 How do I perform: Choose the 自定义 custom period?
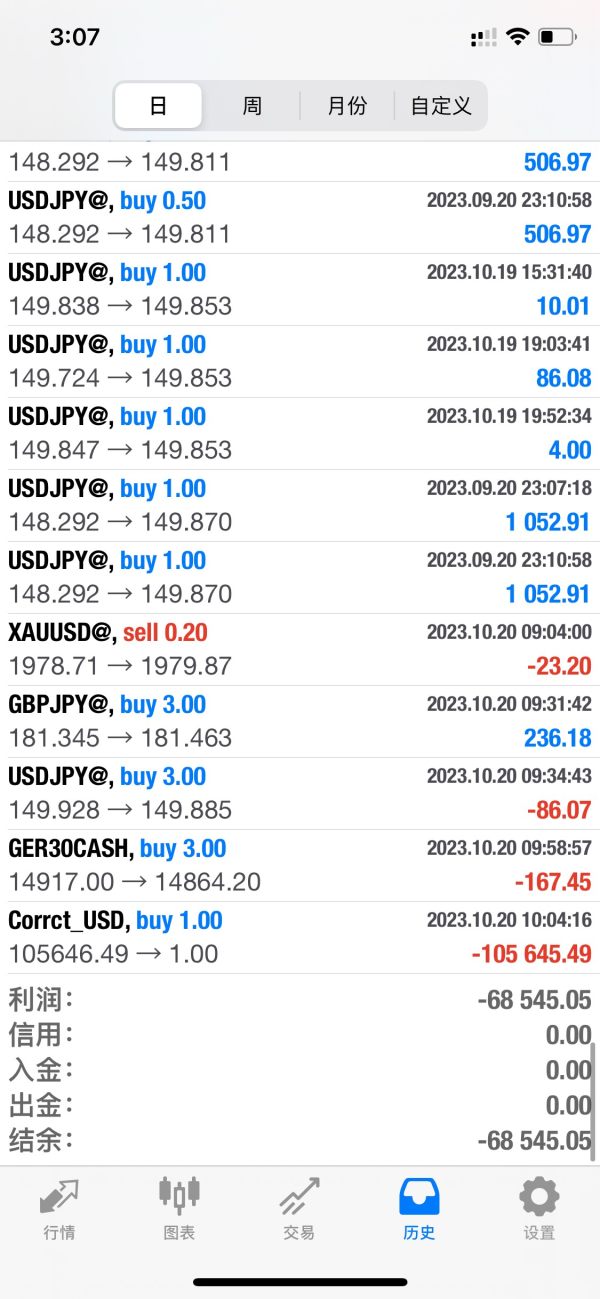pyautogui.click(x=441, y=106)
